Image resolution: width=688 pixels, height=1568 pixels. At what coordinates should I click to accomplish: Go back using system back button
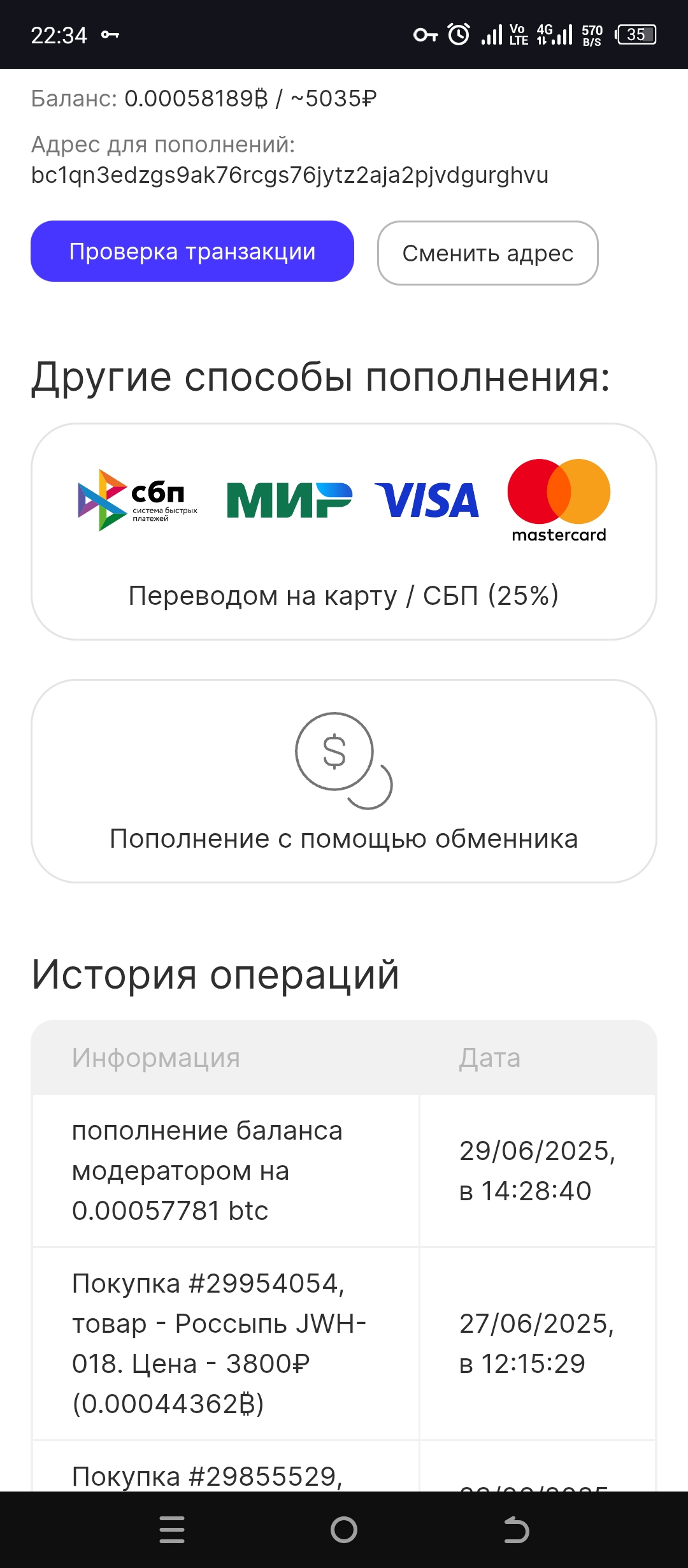tap(517, 1530)
